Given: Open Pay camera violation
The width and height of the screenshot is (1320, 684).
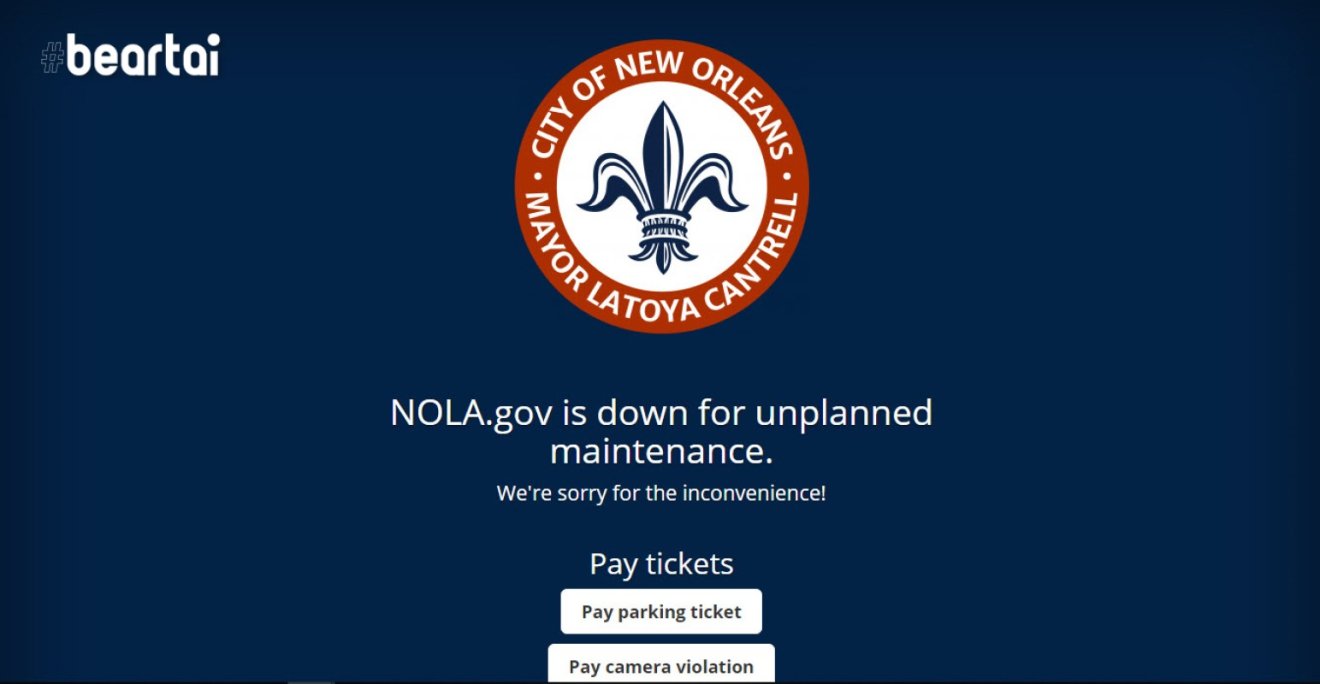Looking at the screenshot, I should 661,665.
